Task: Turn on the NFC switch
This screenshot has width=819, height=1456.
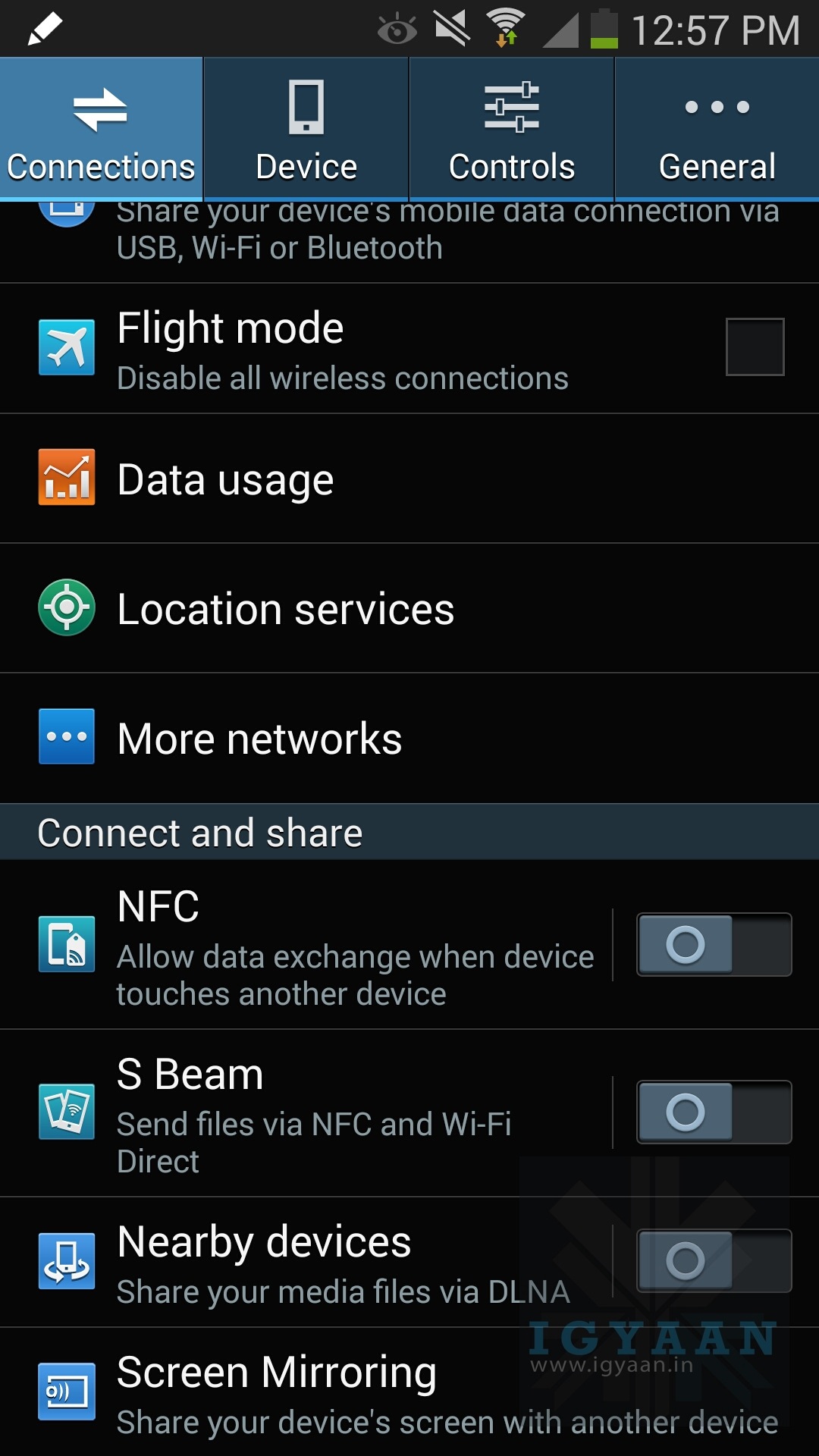Action: pos(714,945)
